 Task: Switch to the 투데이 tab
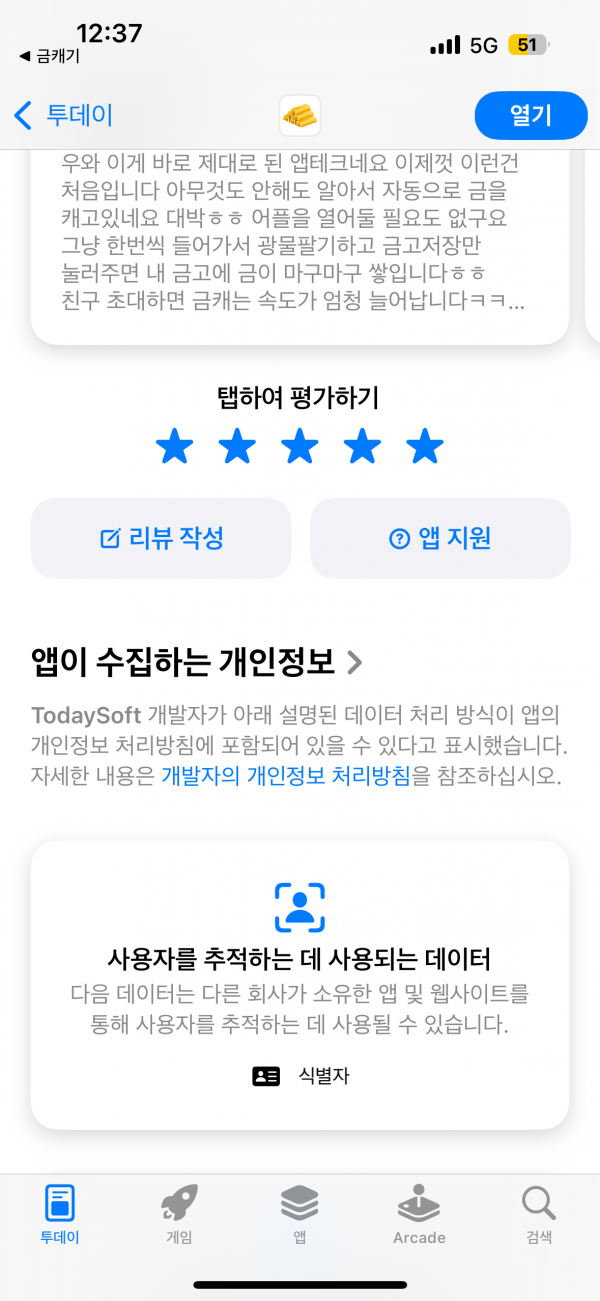[59, 1215]
